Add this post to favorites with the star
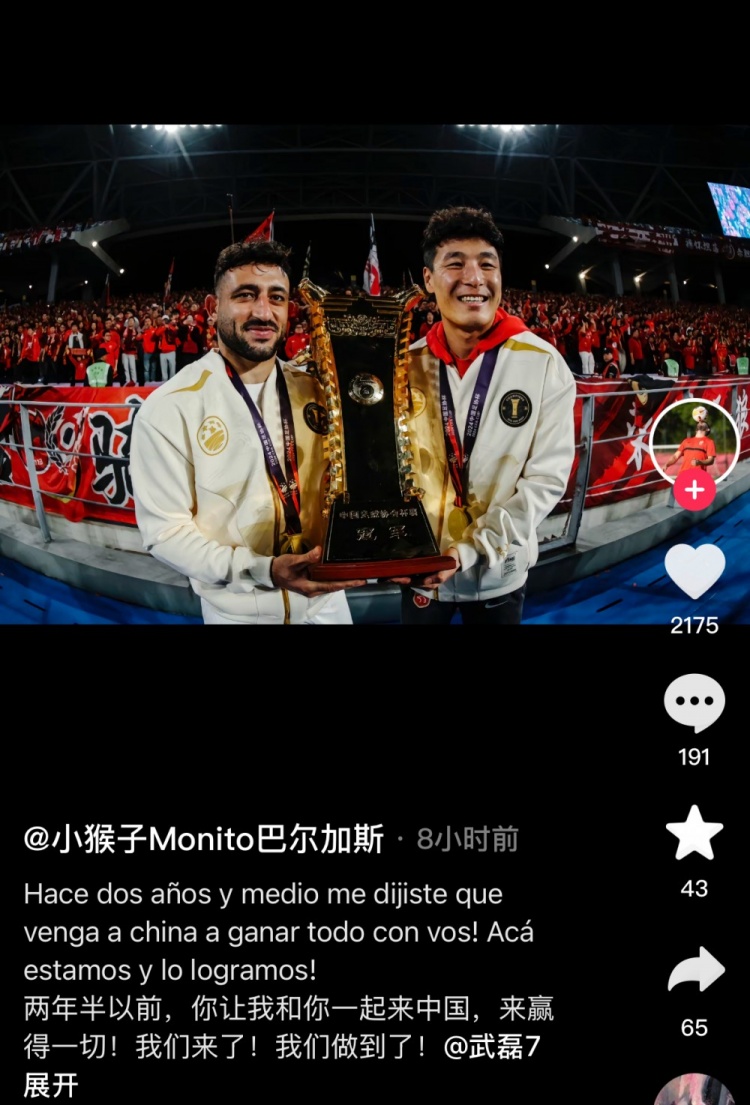 point(695,833)
